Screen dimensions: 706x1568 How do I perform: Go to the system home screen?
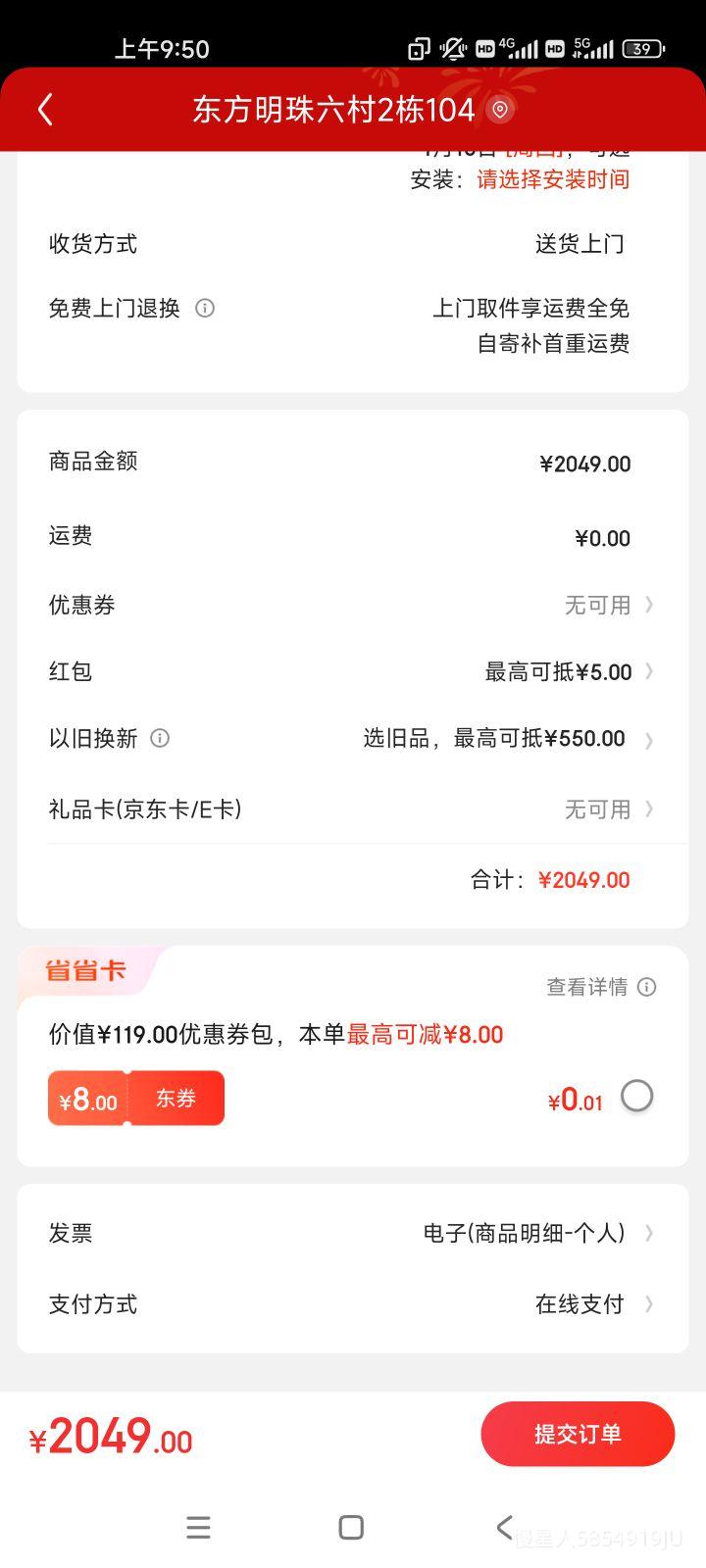(351, 1527)
